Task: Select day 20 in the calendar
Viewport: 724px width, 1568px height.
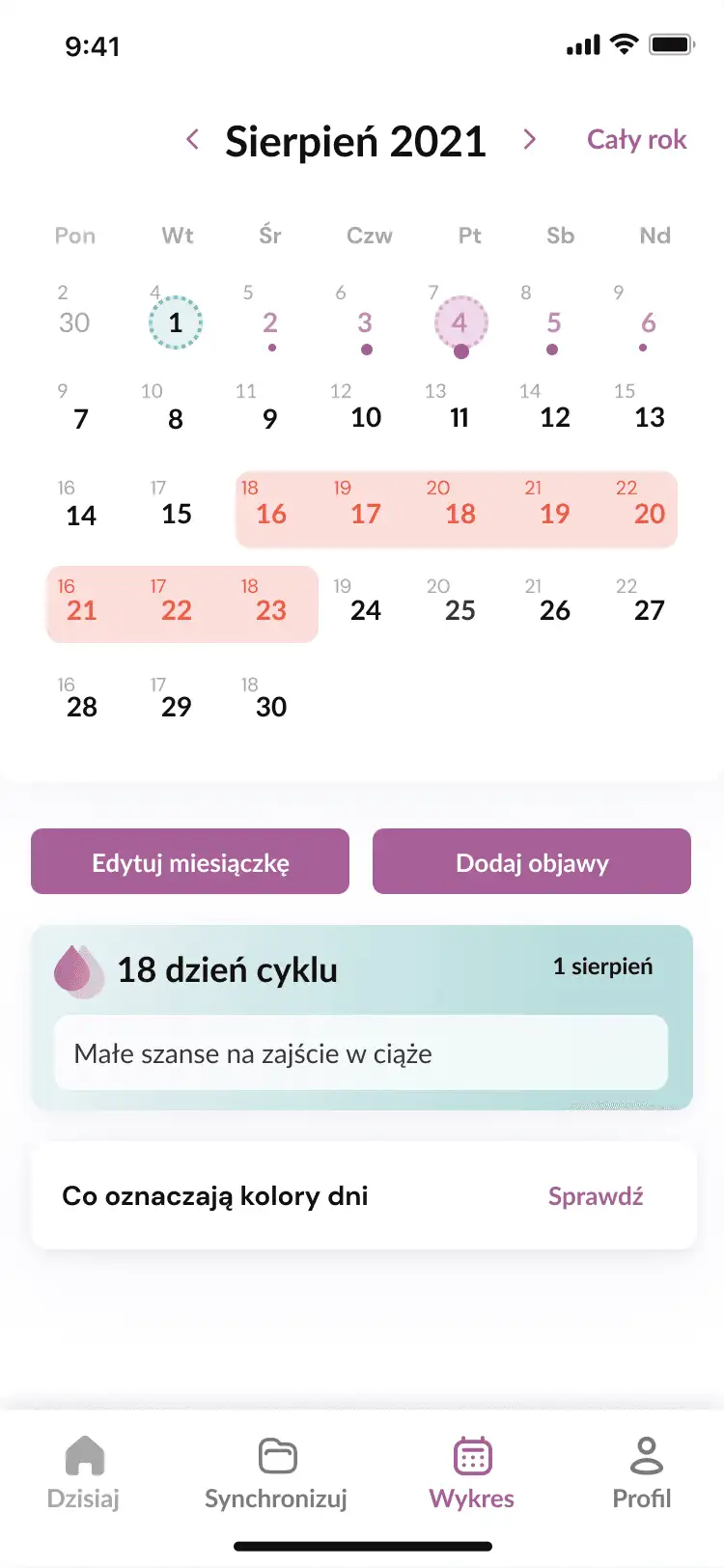Action: 649,512
